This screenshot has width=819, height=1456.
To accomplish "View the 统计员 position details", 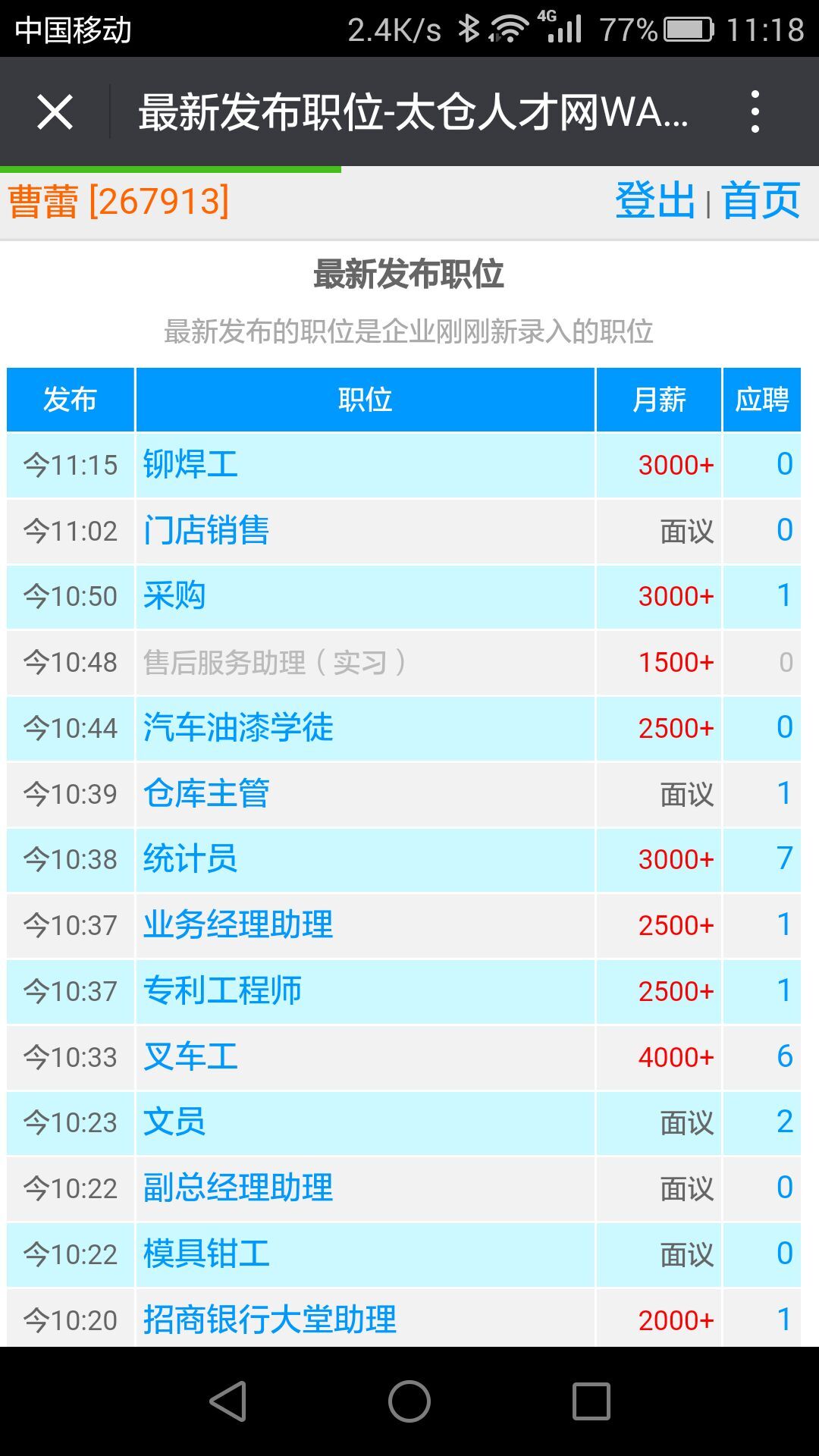I will (x=188, y=859).
